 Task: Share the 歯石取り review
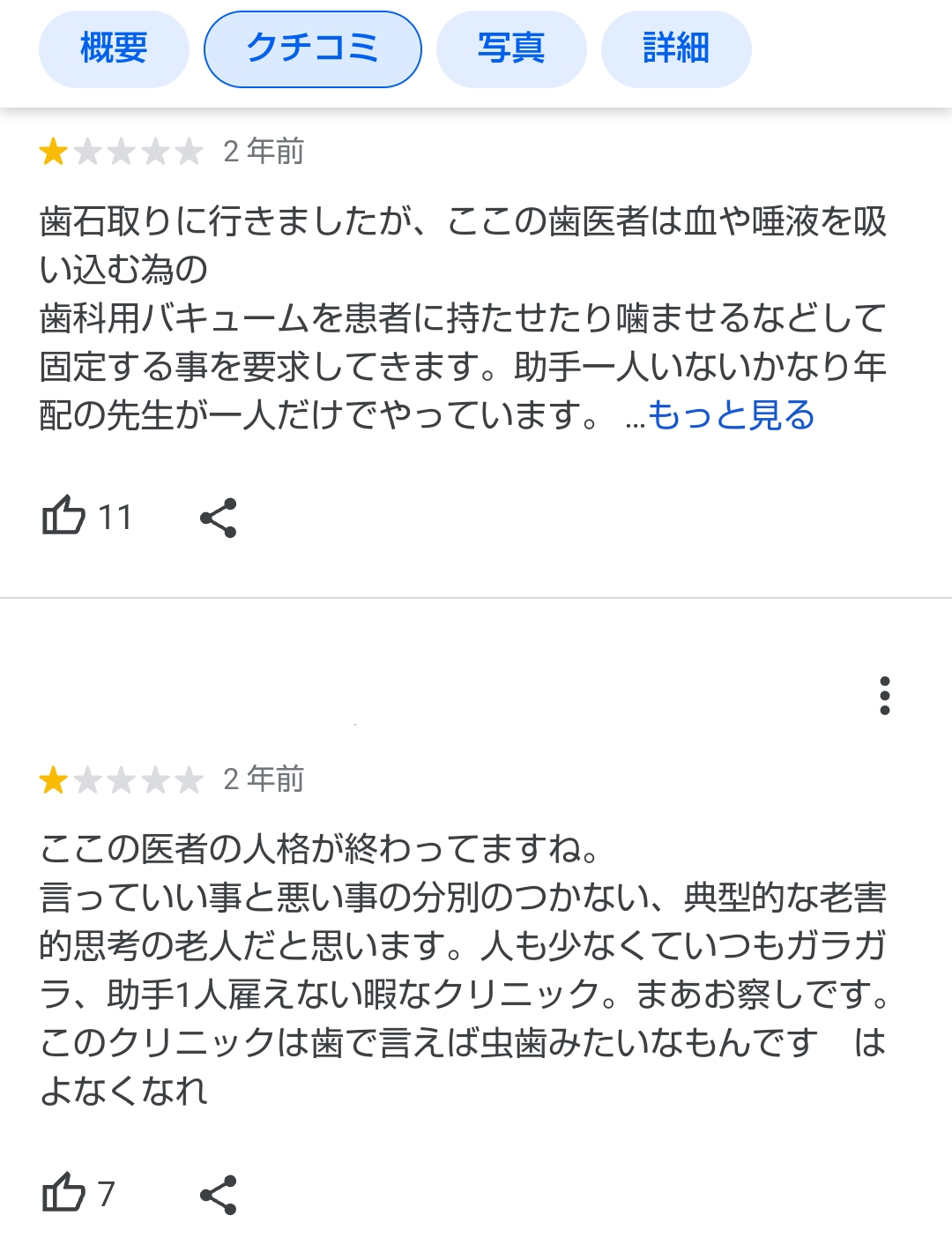click(x=218, y=518)
